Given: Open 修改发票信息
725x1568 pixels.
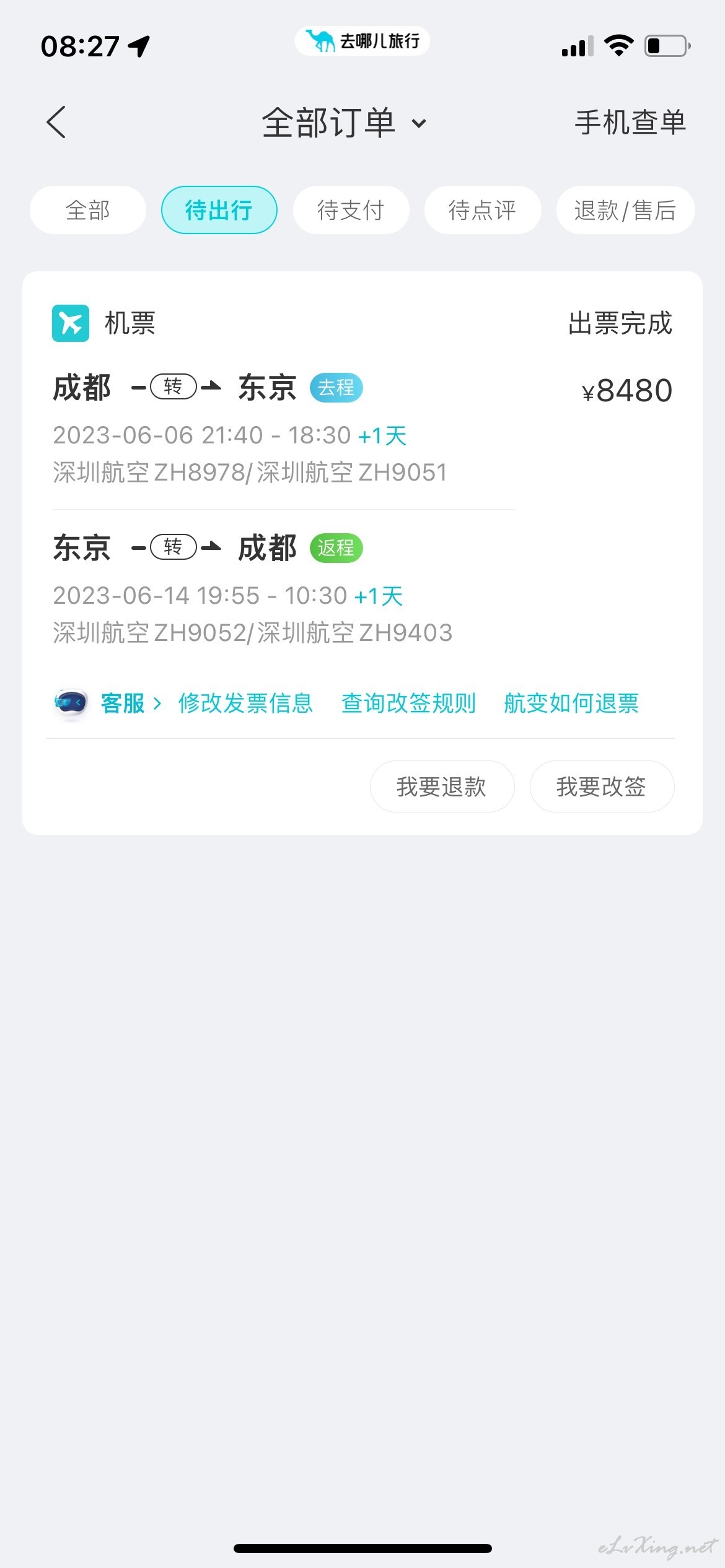Looking at the screenshot, I should 245,703.
